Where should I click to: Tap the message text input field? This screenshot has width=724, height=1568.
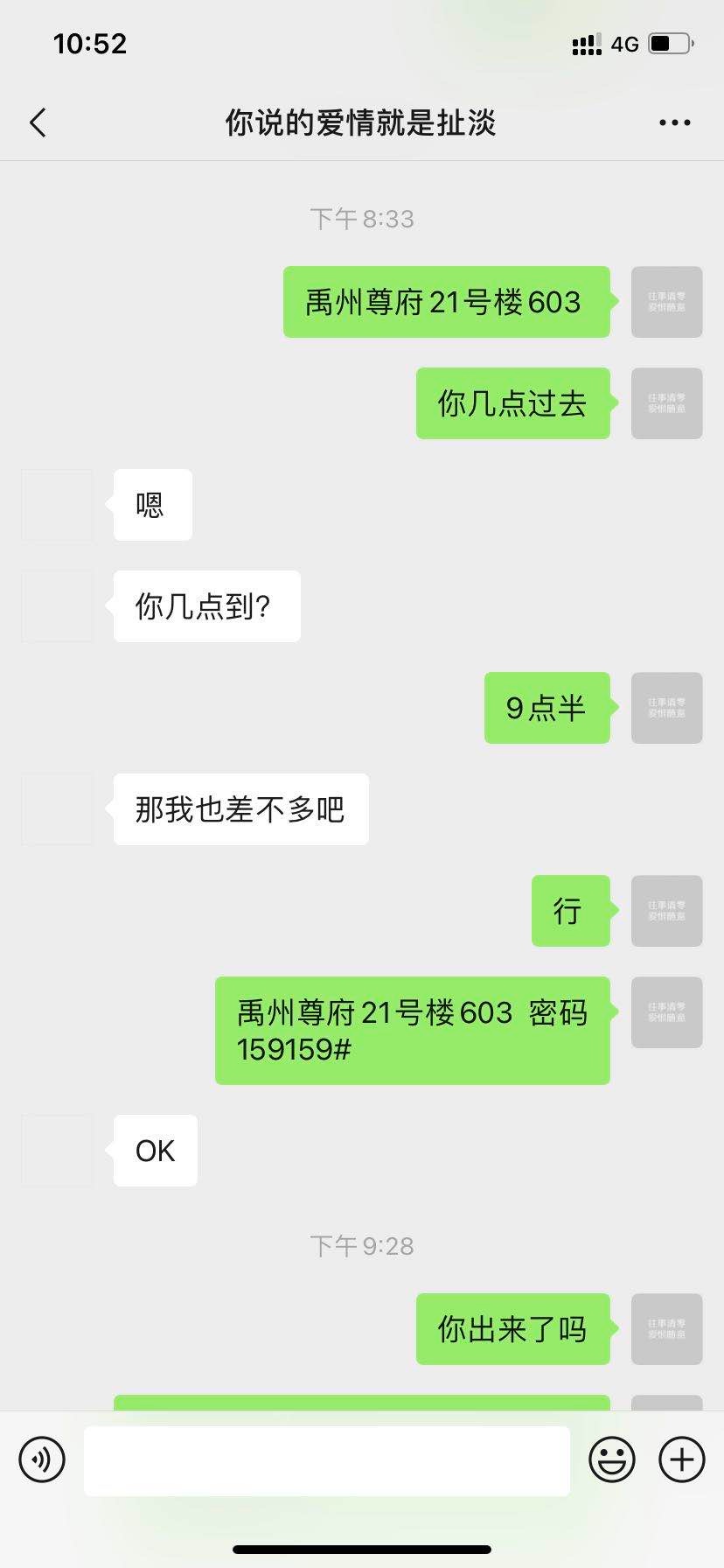coord(326,1459)
